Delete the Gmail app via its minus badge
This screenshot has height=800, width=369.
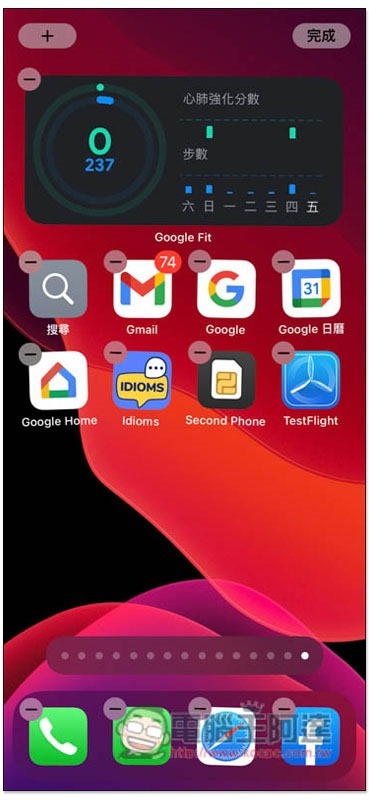115,262
